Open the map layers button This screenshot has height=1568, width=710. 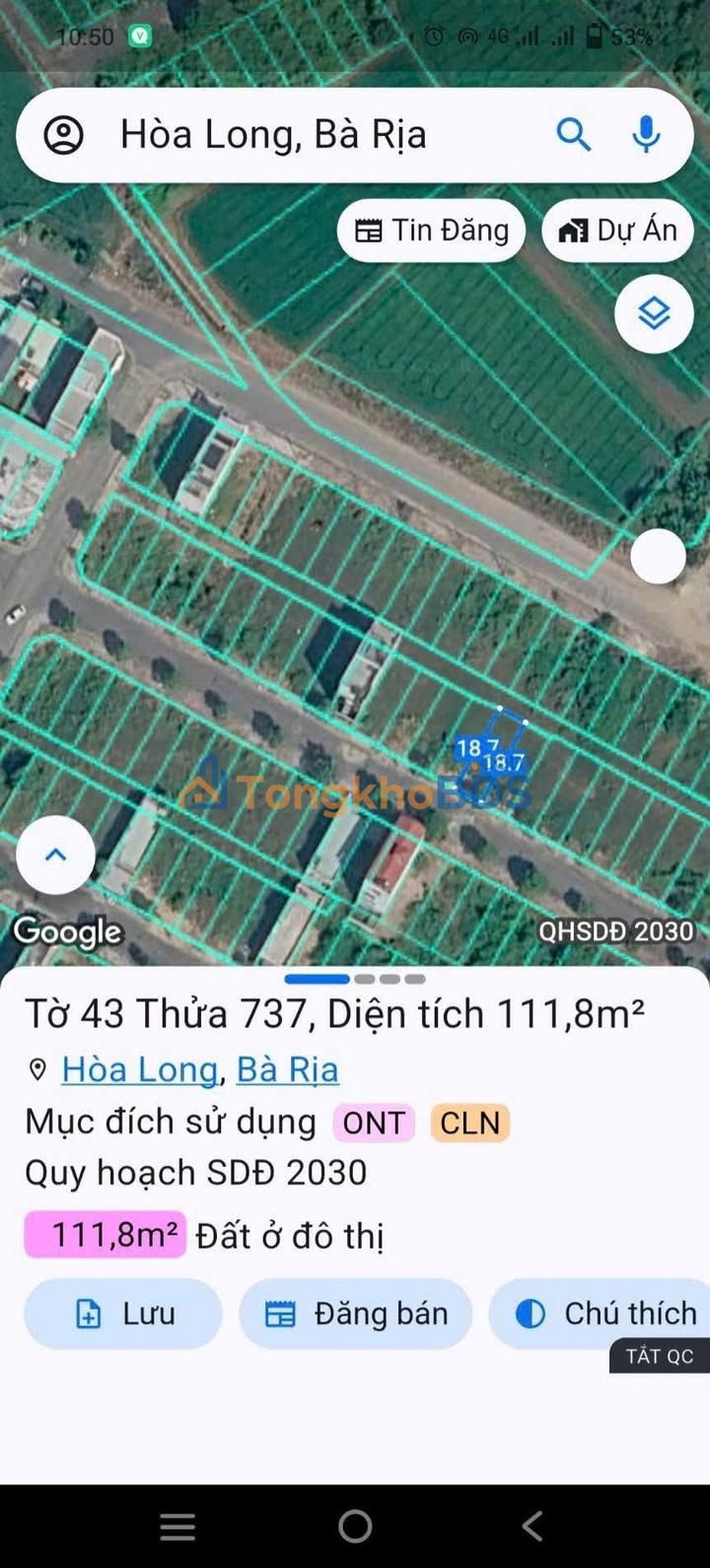(654, 314)
